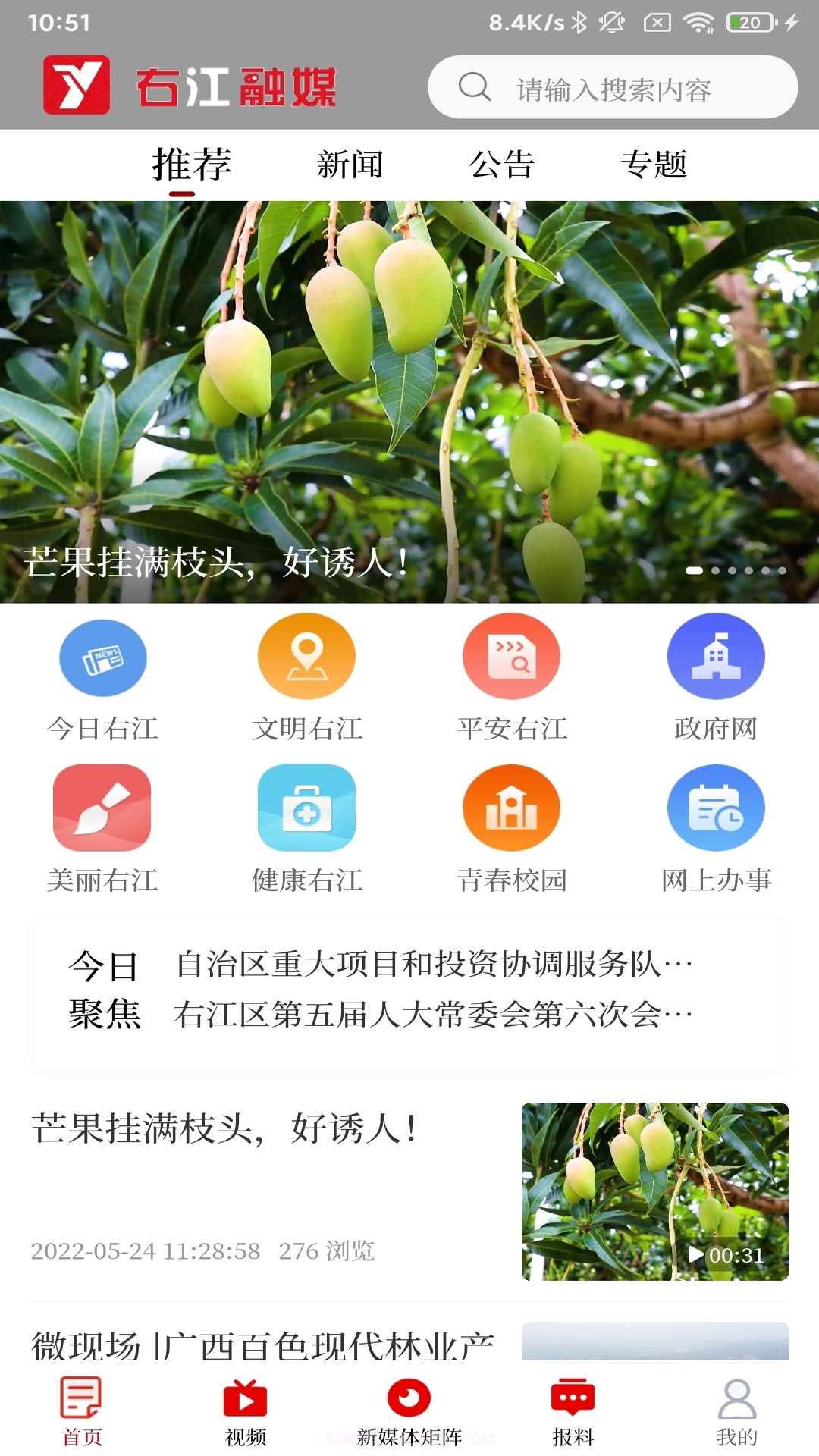Image resolution: width=819 pixels, height=1456 pixels.
Task: Open the 青春校园 campus icon
Action: (512, 807)
